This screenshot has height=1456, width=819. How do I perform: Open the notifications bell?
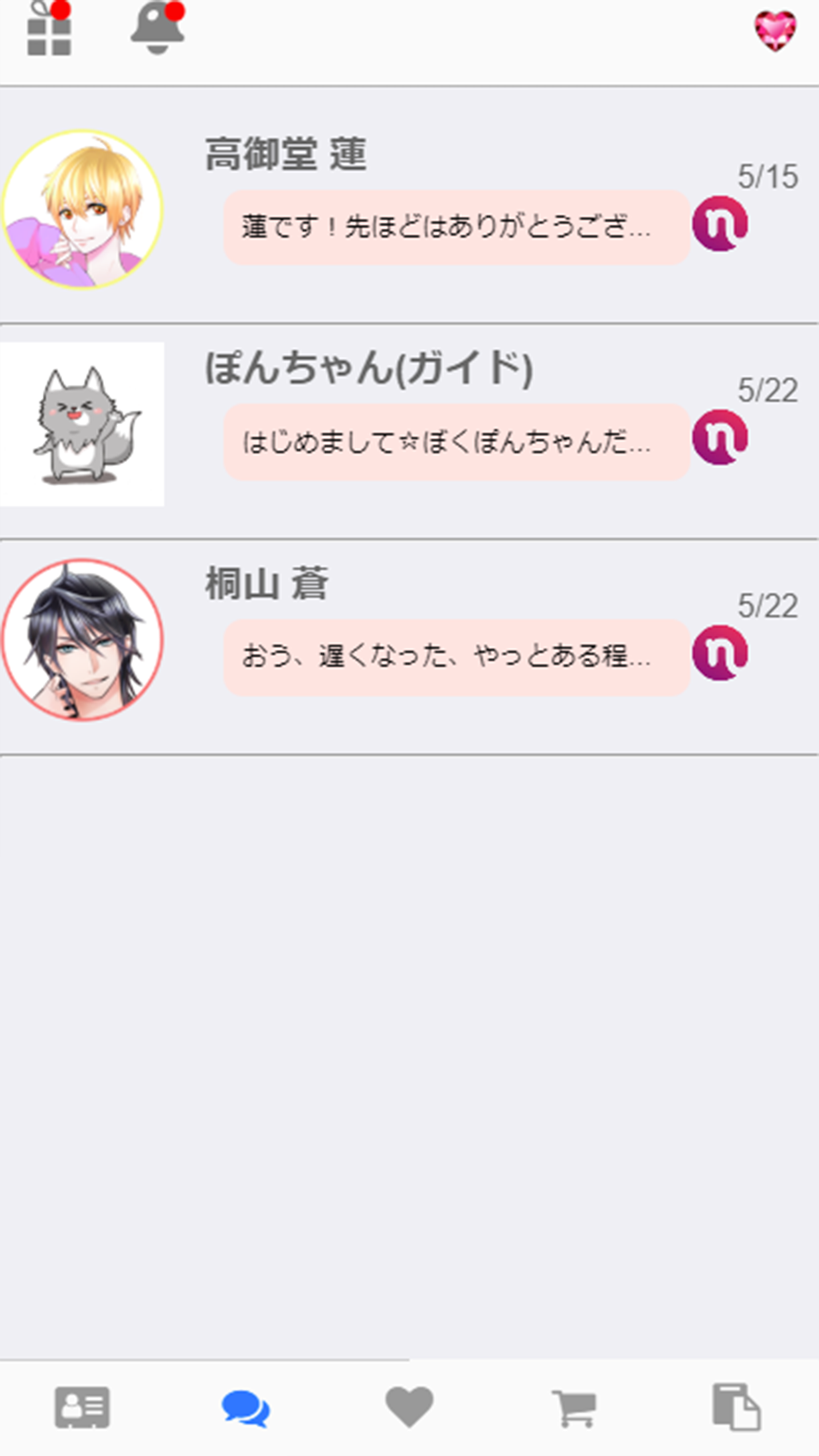pos(157,30)
